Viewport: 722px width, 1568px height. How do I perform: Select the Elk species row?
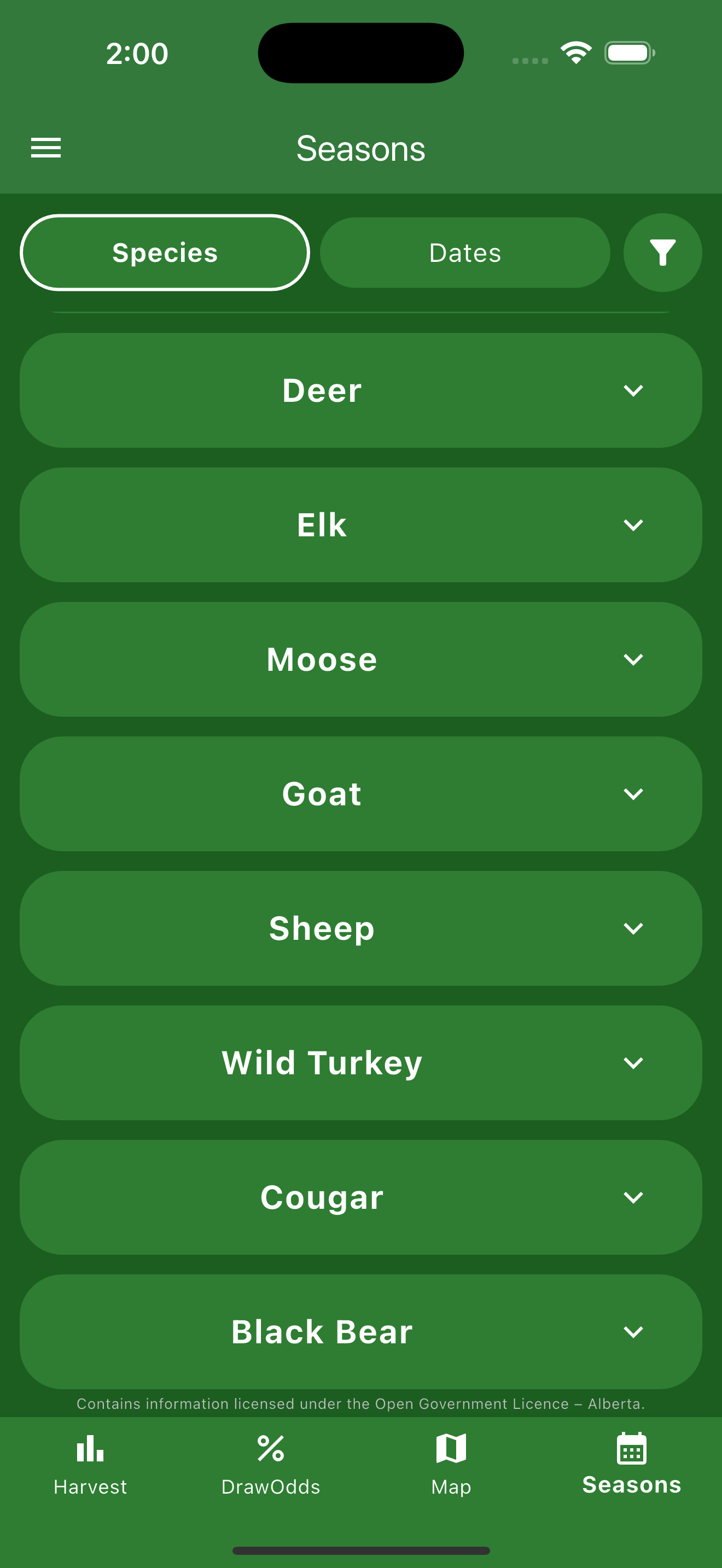click(x=361, y=524)
